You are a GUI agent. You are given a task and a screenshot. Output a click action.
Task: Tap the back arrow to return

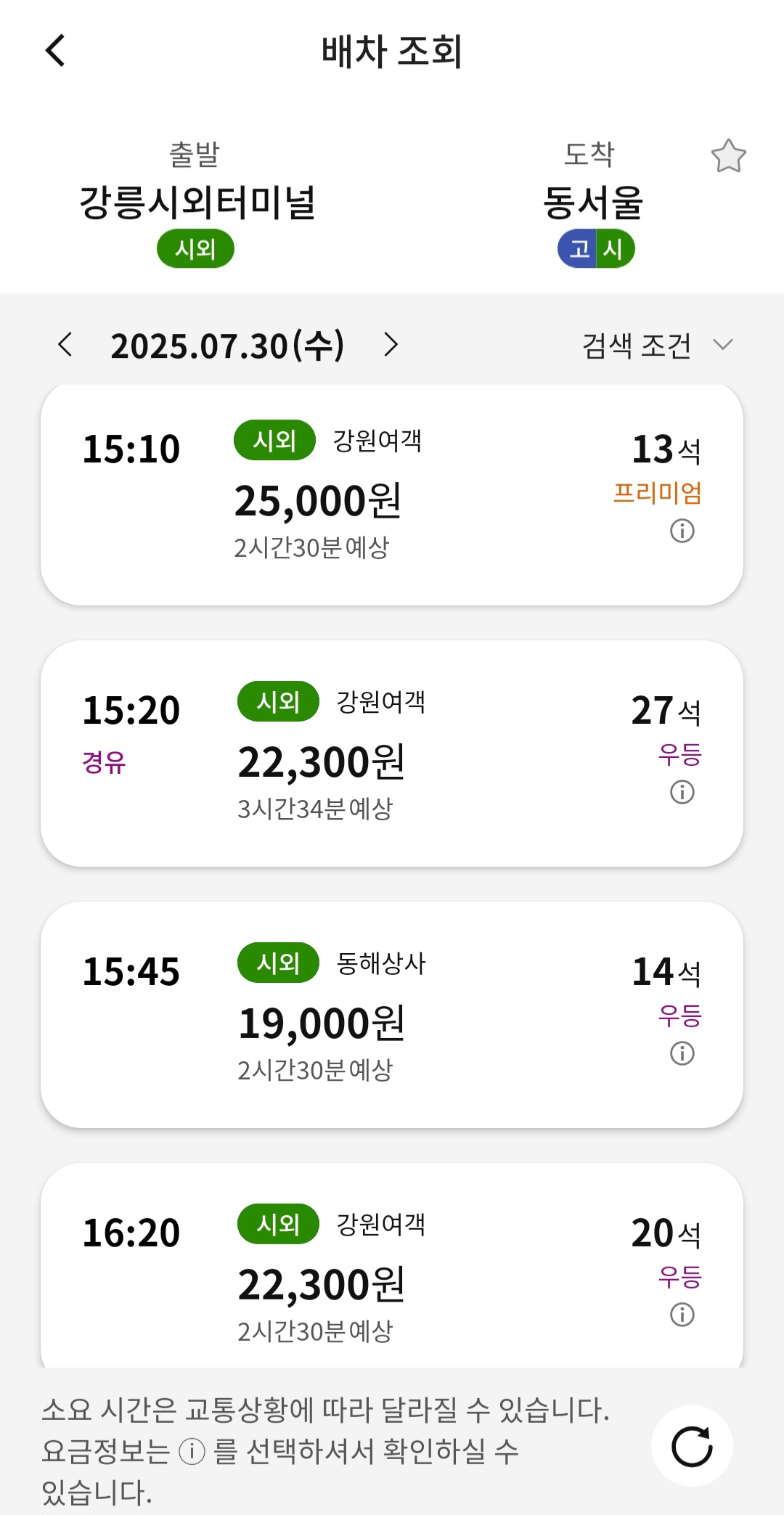point(54,51)
